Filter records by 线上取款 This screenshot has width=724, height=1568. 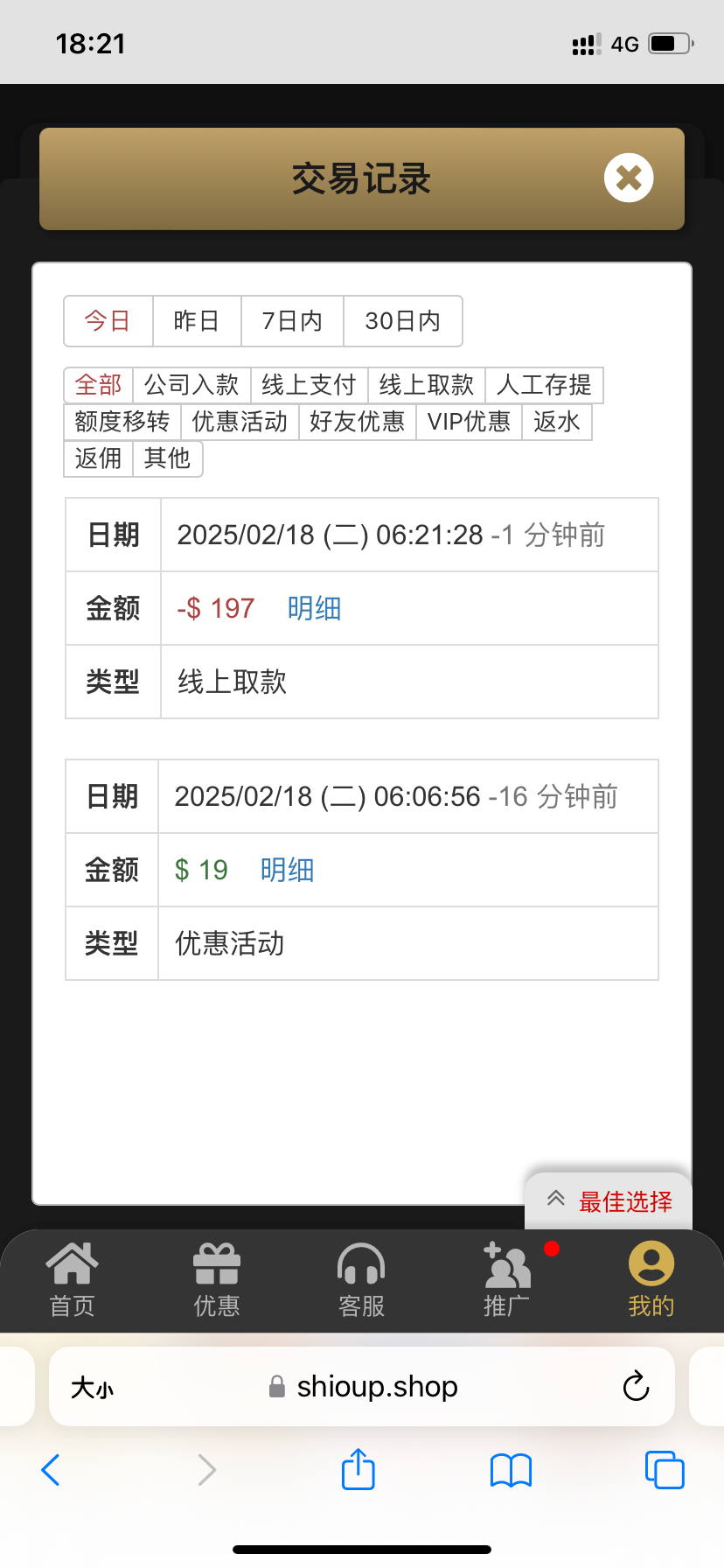point(427,385)
